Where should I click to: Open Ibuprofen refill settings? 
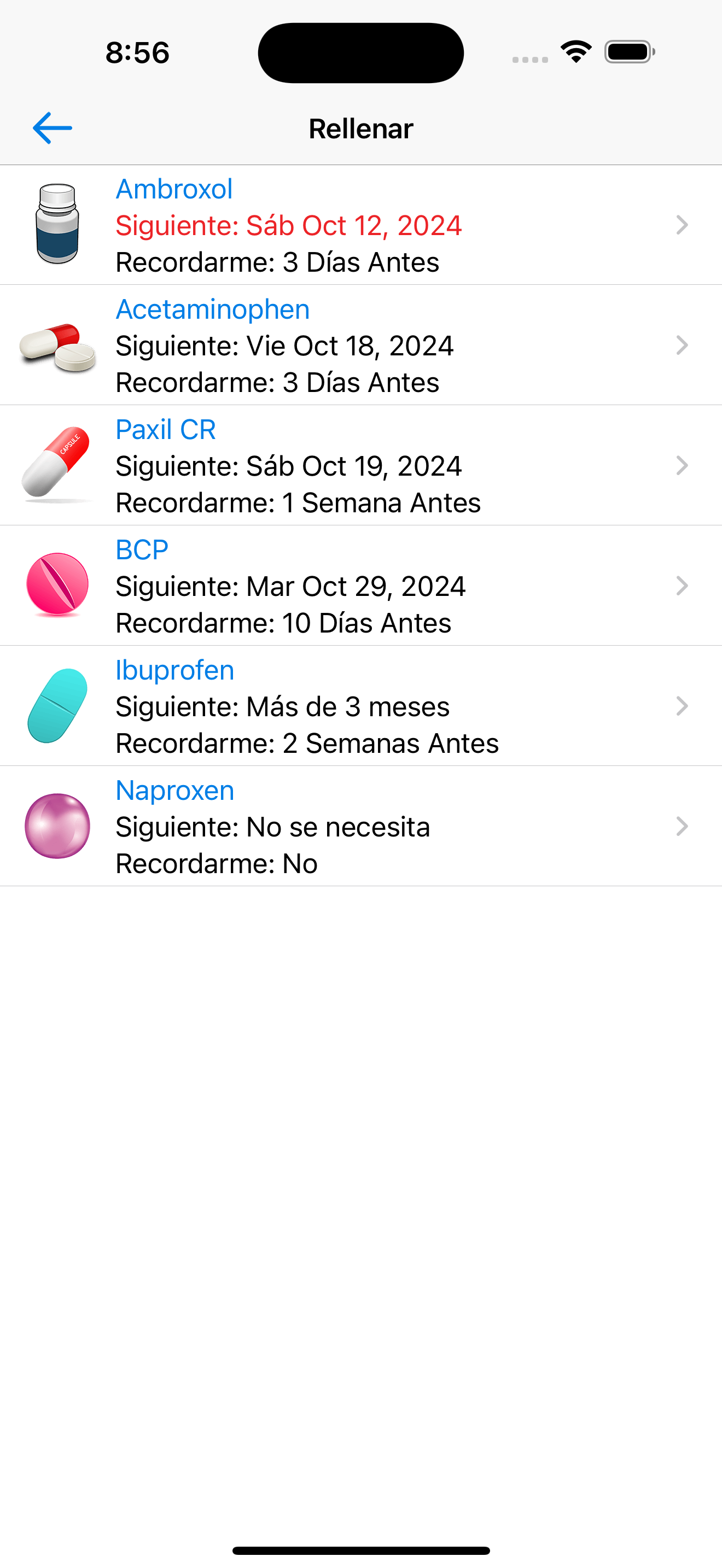[361, 706]
